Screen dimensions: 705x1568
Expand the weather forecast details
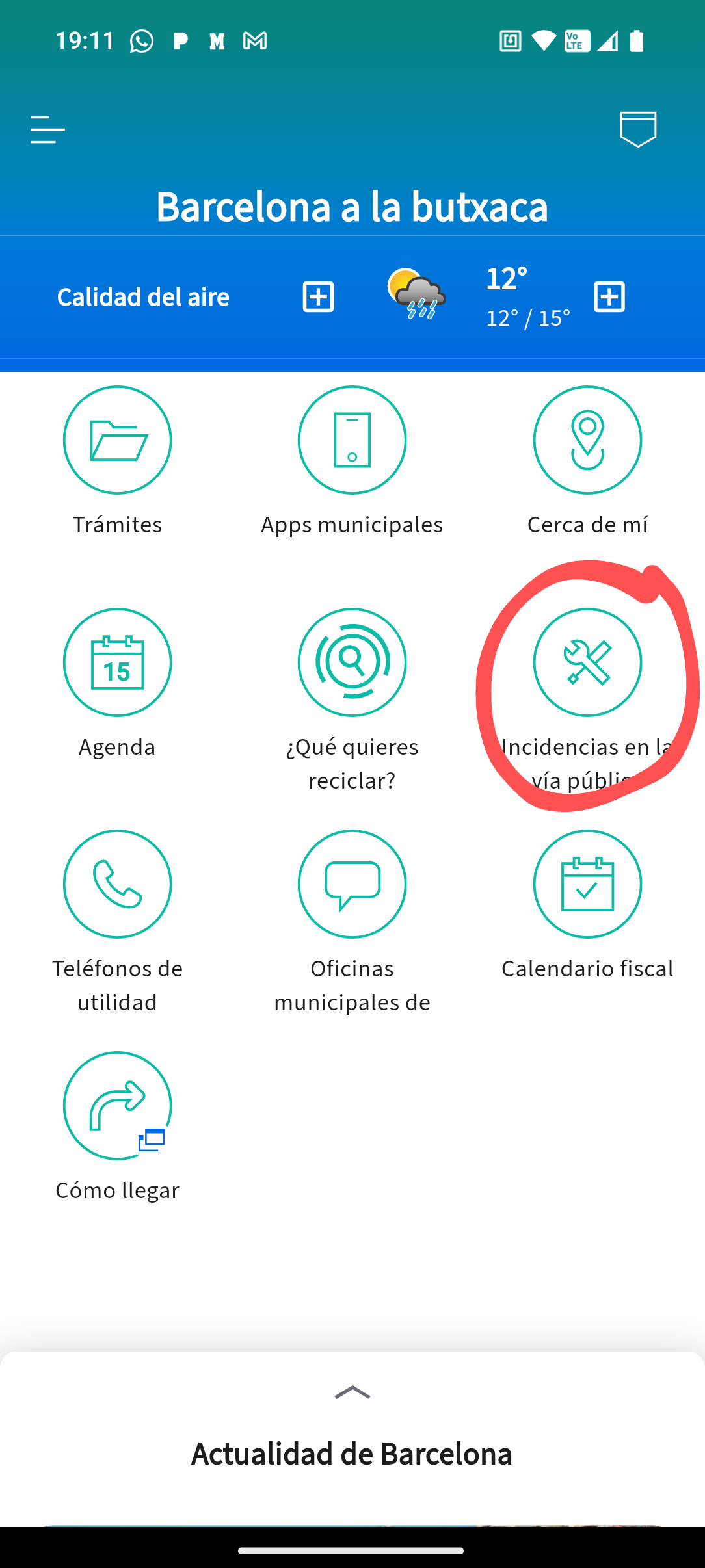609,297
